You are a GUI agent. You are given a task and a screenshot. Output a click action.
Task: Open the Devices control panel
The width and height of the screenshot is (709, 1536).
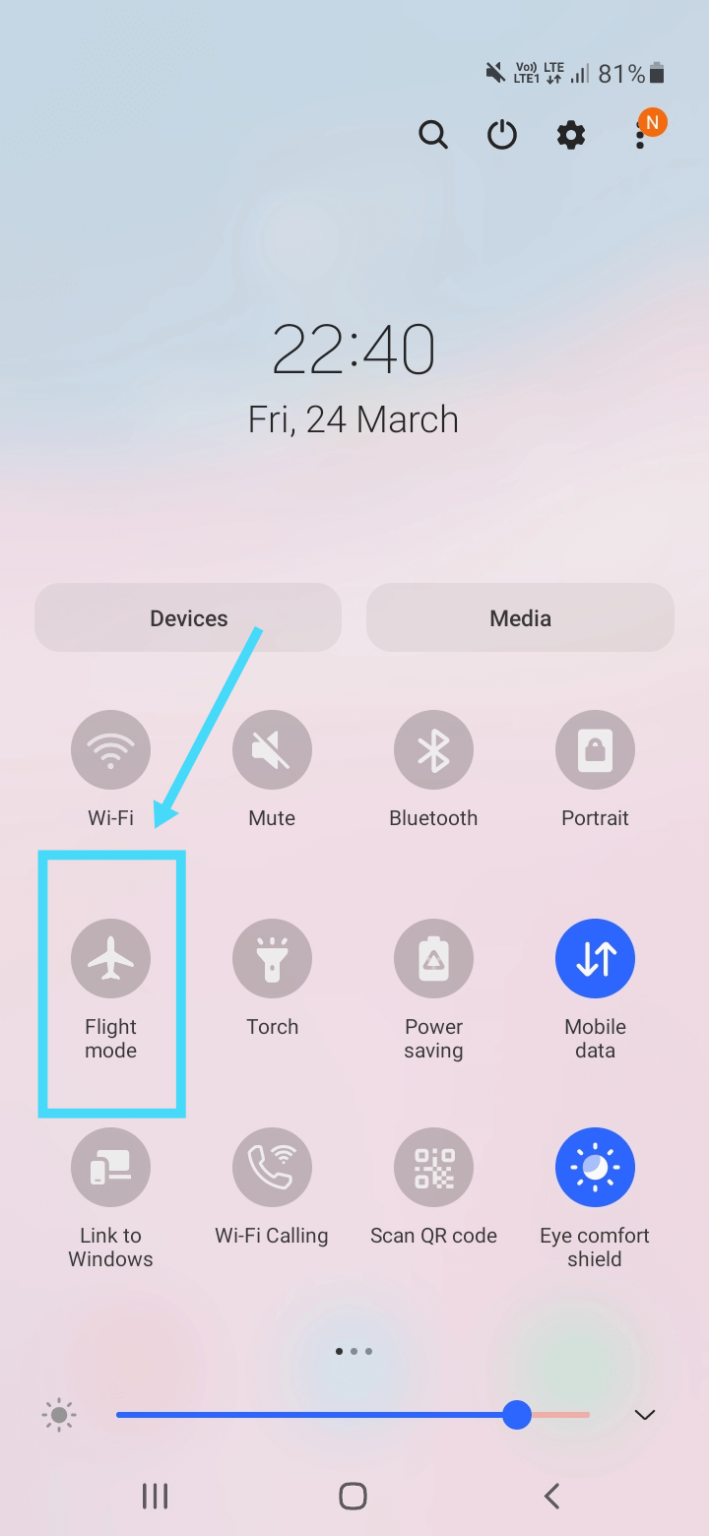[x=188, y=618]
